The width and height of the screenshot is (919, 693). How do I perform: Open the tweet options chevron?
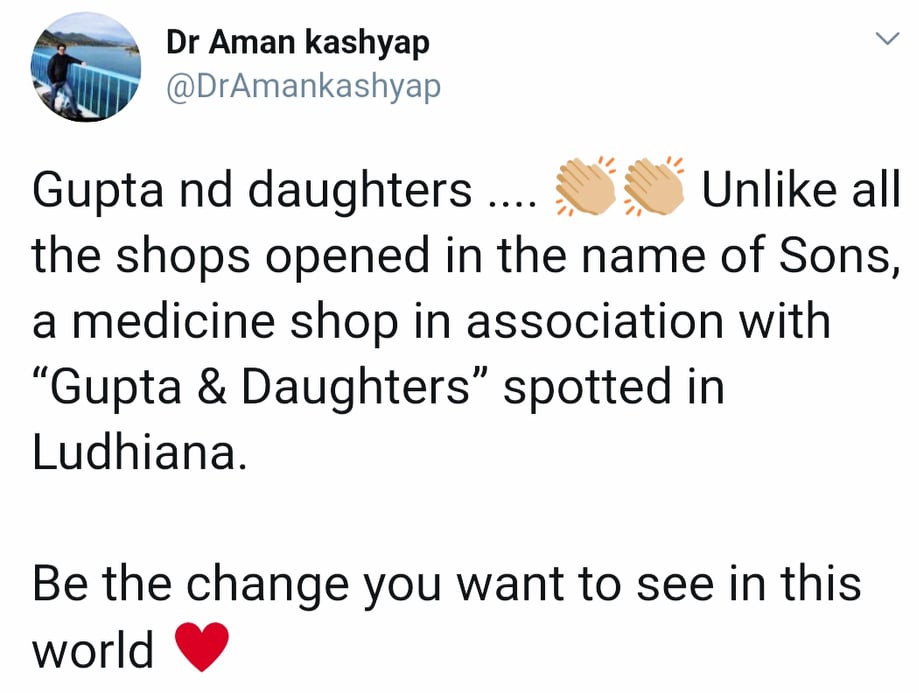(886, 39)
